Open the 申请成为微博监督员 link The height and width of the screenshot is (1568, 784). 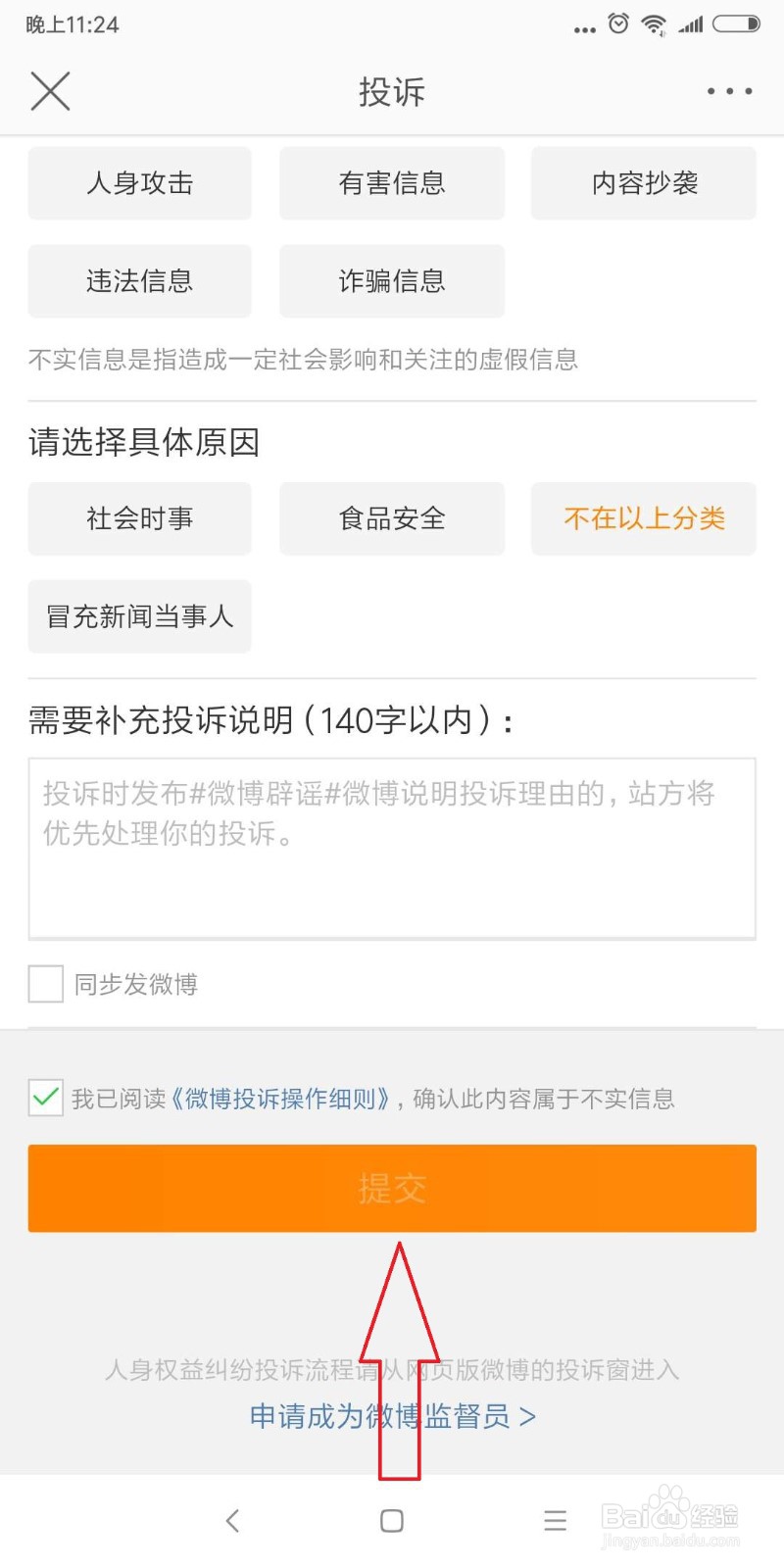pos(391,1416)
